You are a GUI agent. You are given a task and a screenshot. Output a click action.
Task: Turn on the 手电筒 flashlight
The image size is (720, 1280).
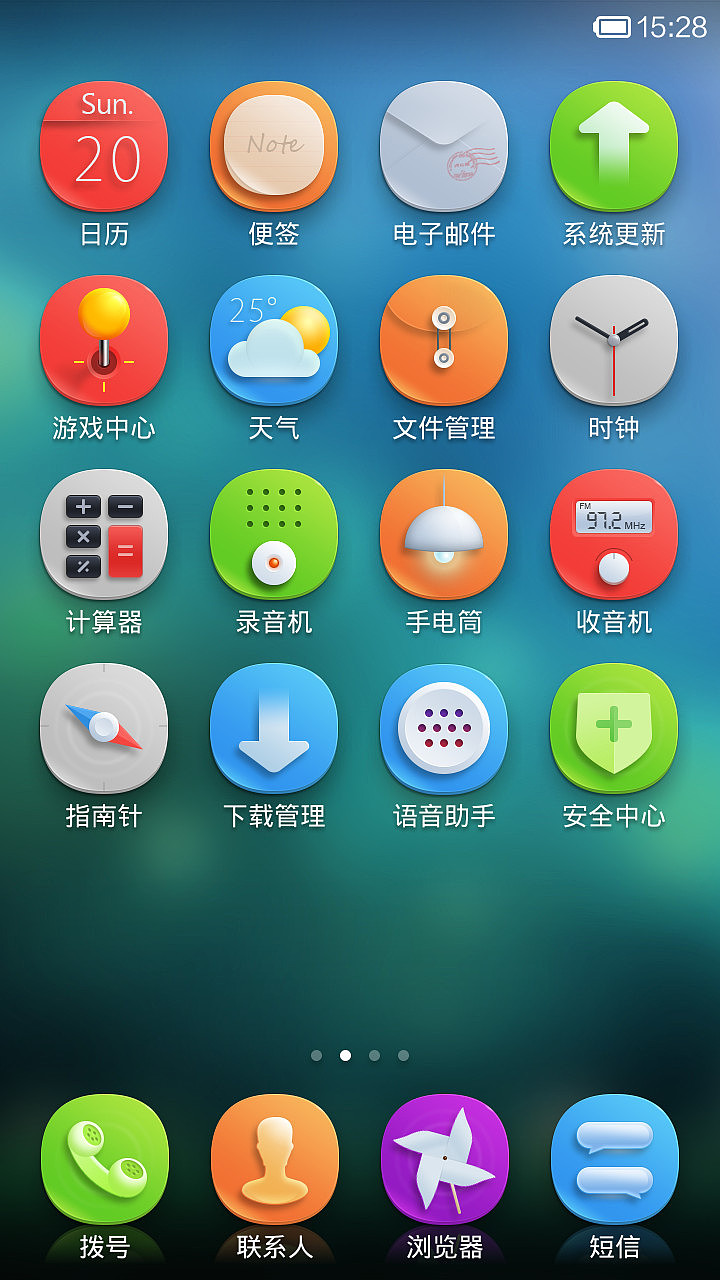[444, 535]
